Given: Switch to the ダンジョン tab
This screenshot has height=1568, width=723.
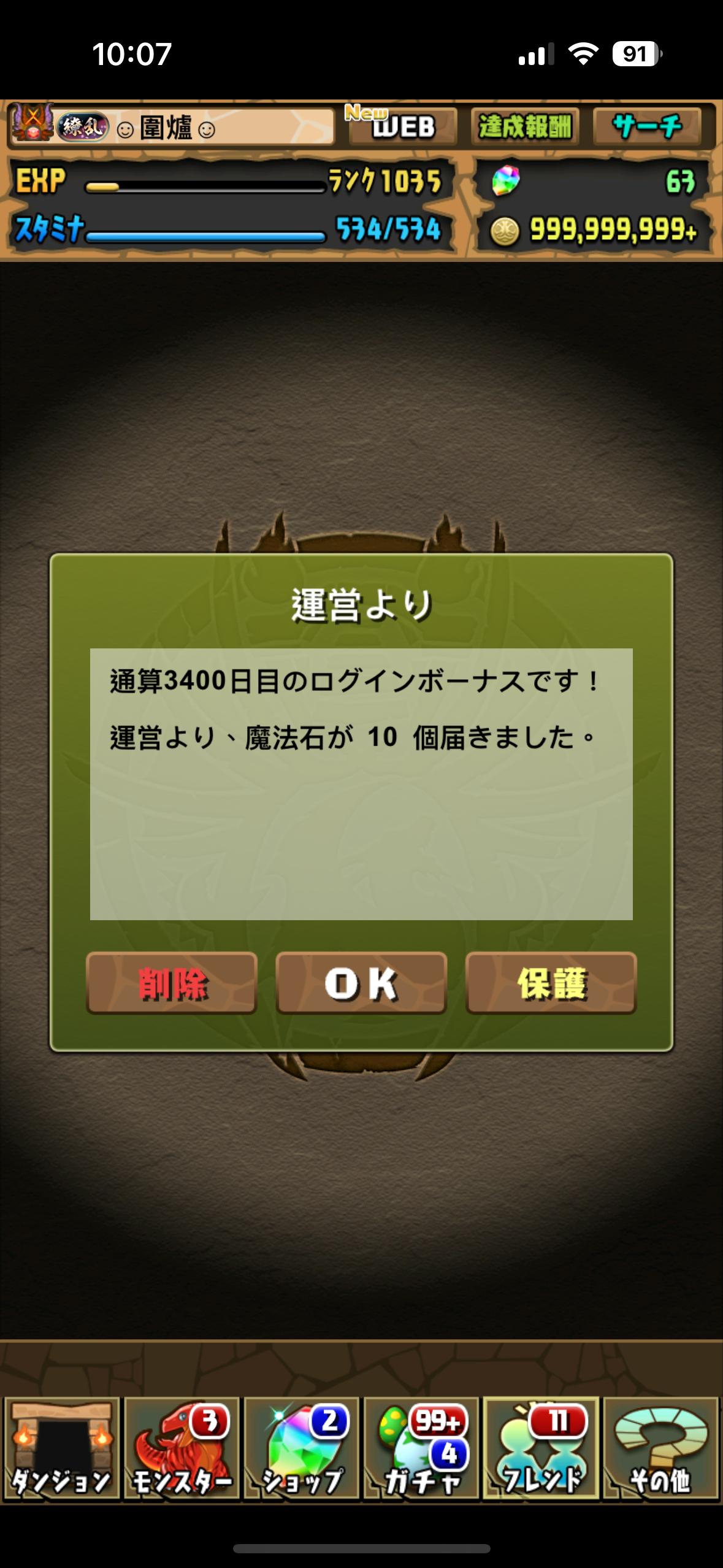Looking at the screenshot, I should 61,1448.
